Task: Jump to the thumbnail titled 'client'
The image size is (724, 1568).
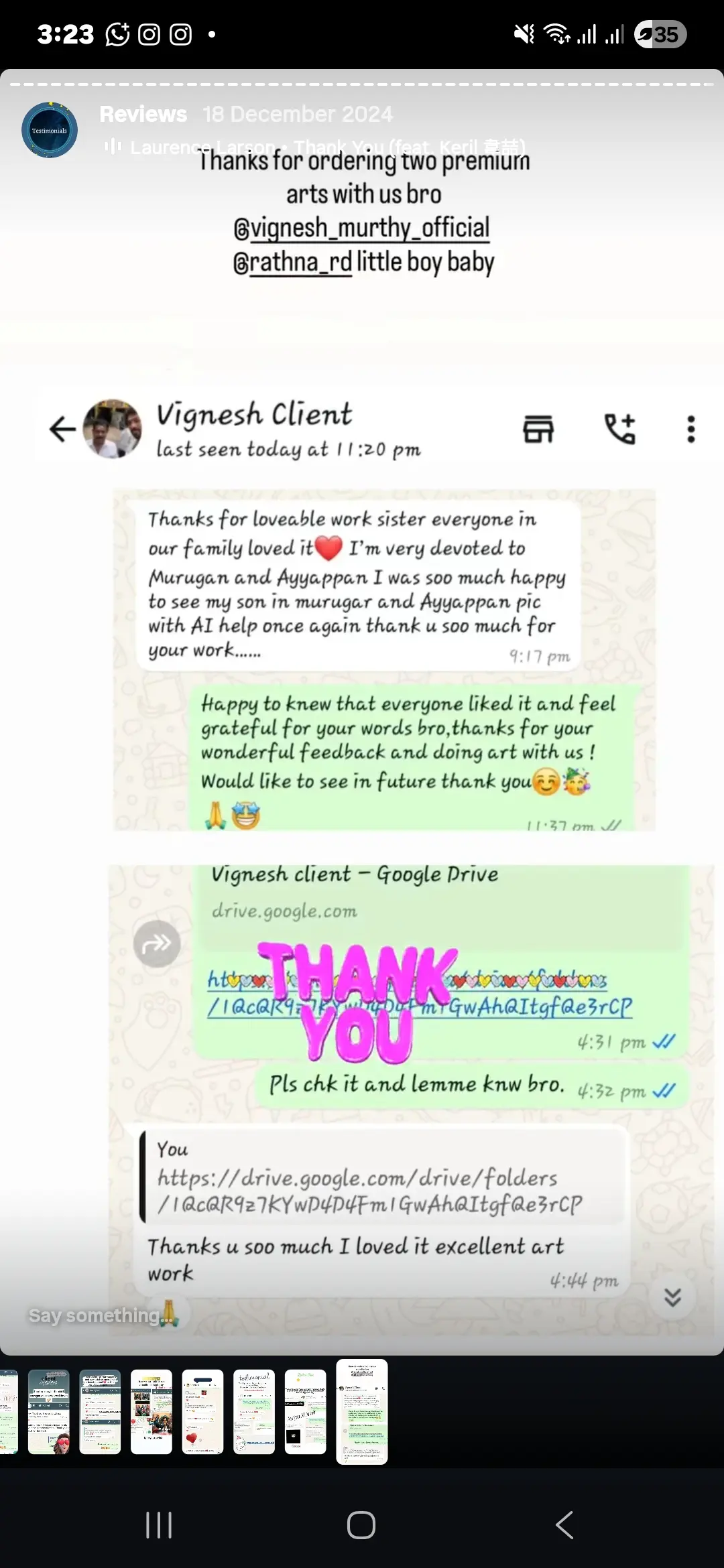Action: [x=49, y=1411]
